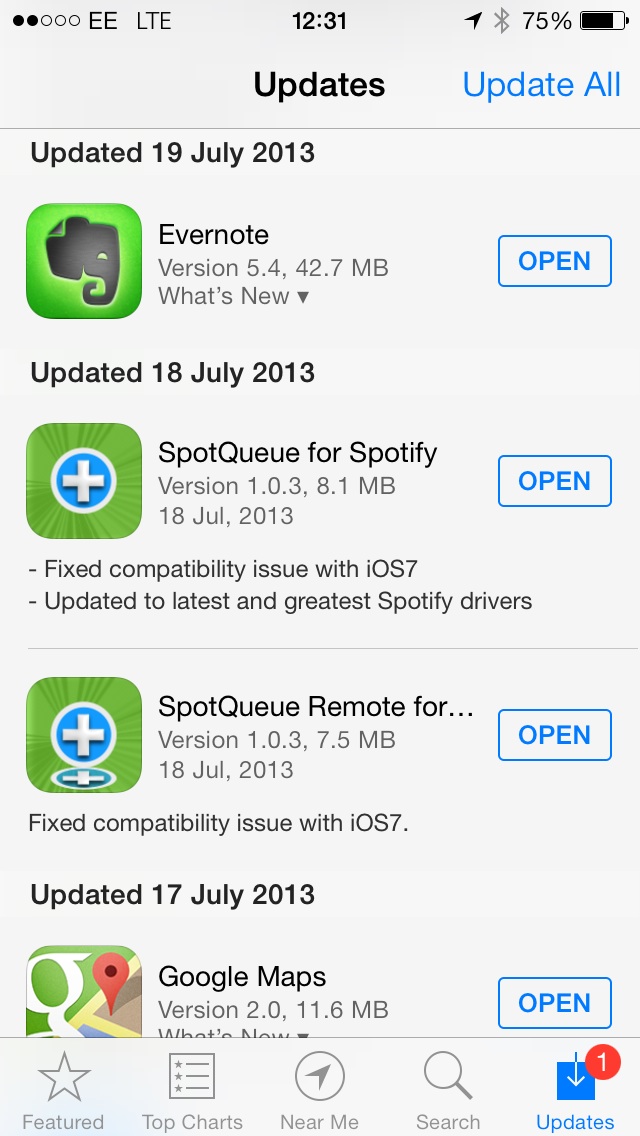View SpotQueue for Spotify icon details

(84, 481)
